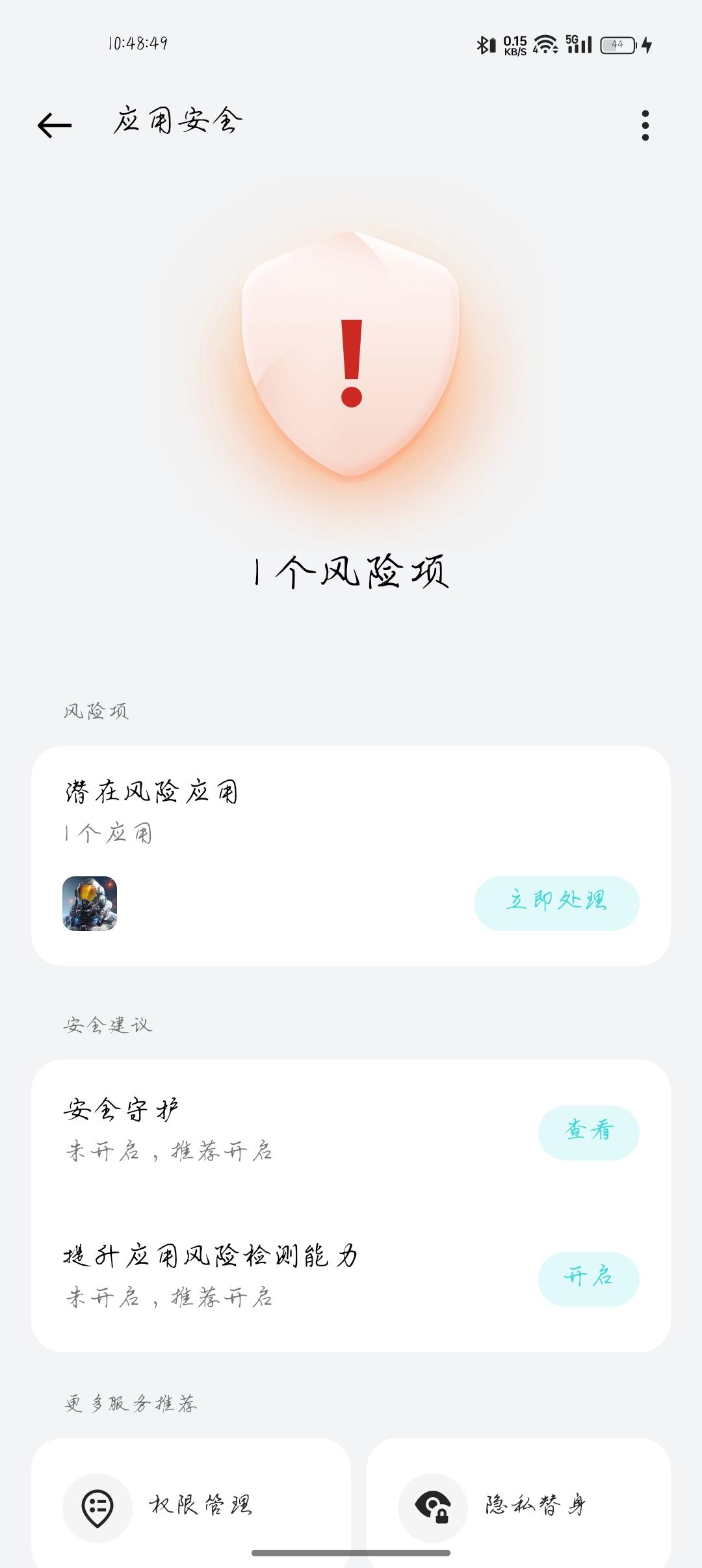Open the 隐私替身 (Privacy Substitute) icon

(x=432, y=1507)
